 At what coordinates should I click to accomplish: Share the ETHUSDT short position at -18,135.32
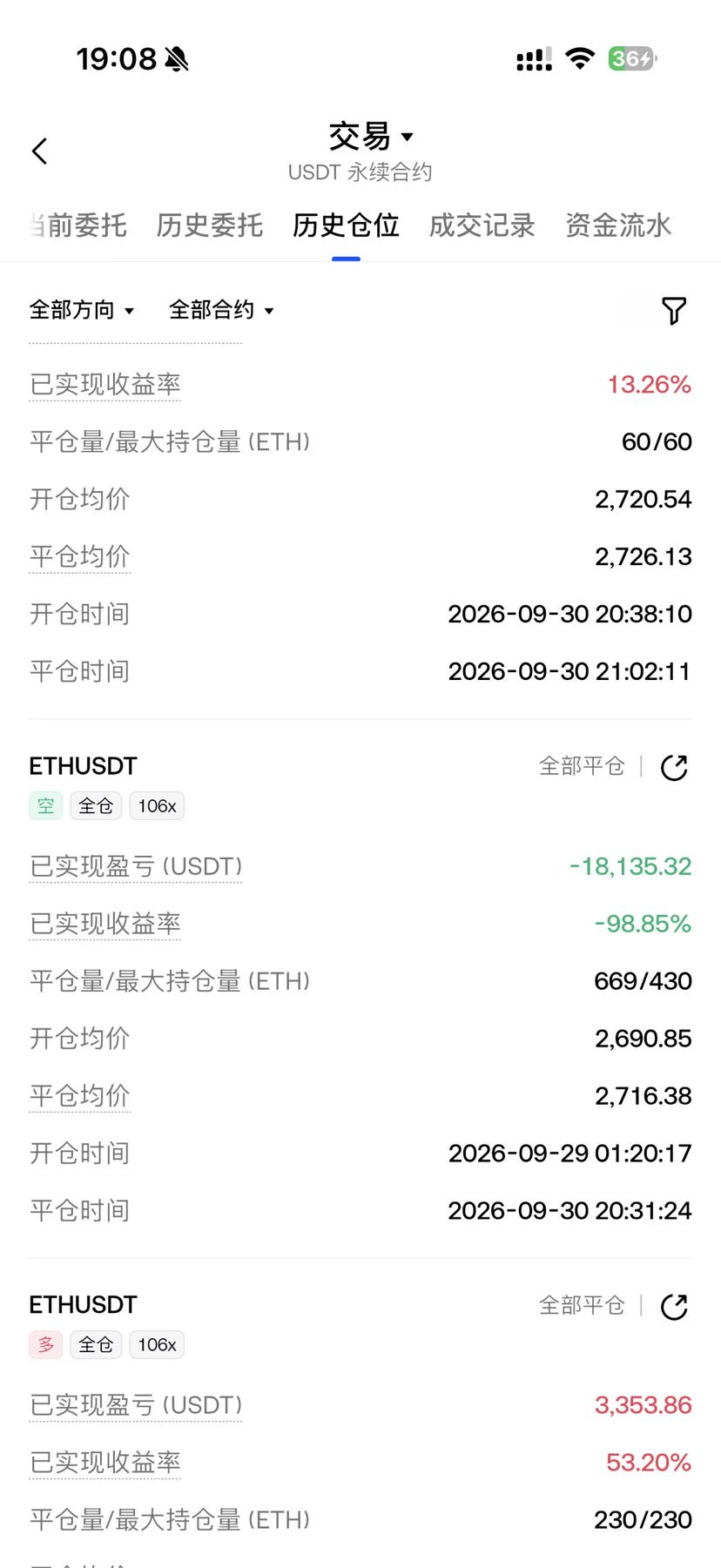[x=674, y=767]
